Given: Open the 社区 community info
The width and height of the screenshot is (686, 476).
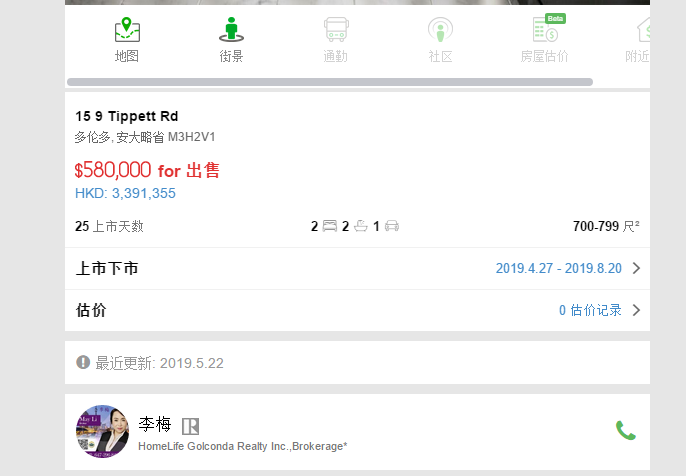Looking at the screenshot, I should 440,39.
